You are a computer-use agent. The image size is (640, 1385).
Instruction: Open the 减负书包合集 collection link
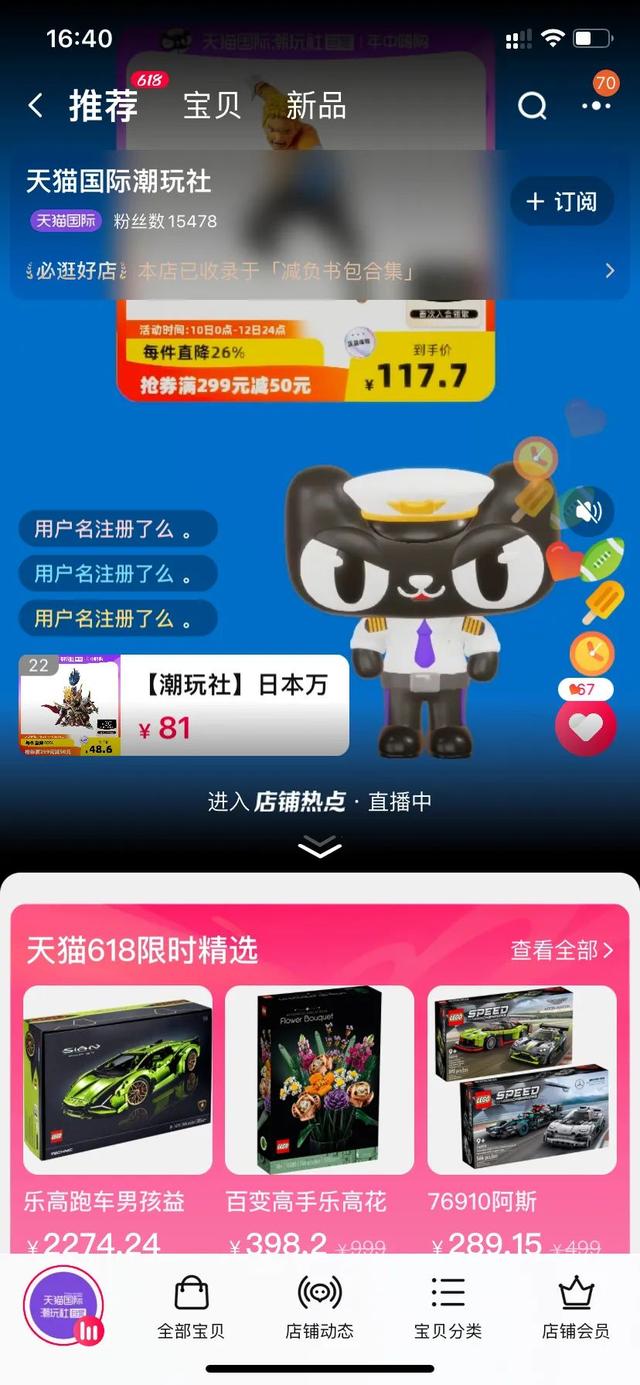[320, 271]
